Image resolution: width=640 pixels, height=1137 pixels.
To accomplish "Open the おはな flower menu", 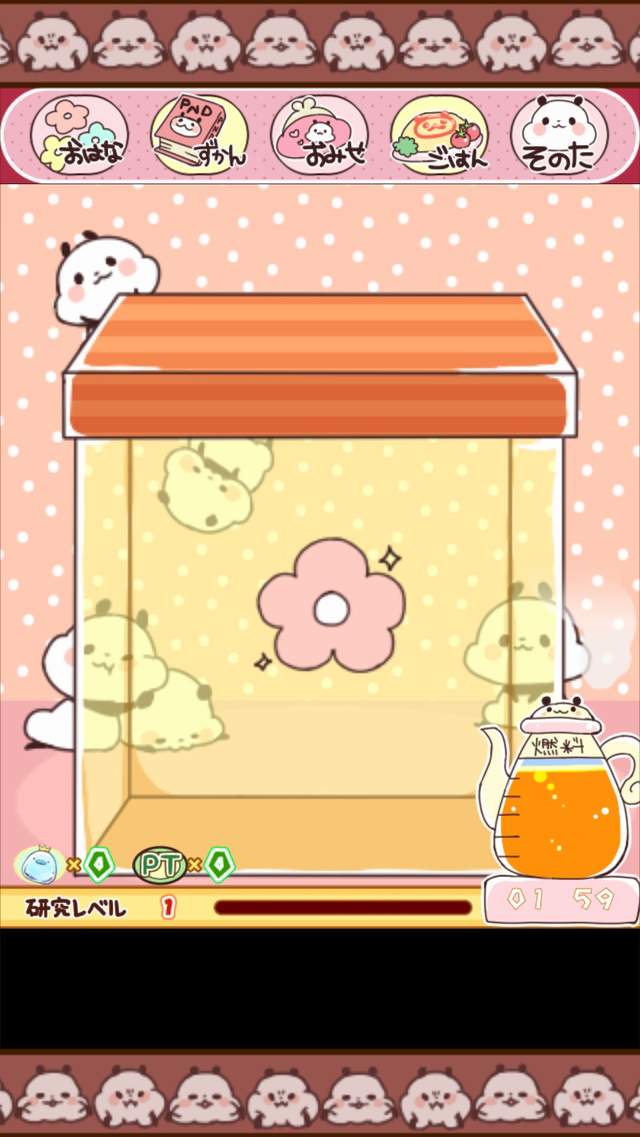I will pyautogui.click(x=80, y=136).
